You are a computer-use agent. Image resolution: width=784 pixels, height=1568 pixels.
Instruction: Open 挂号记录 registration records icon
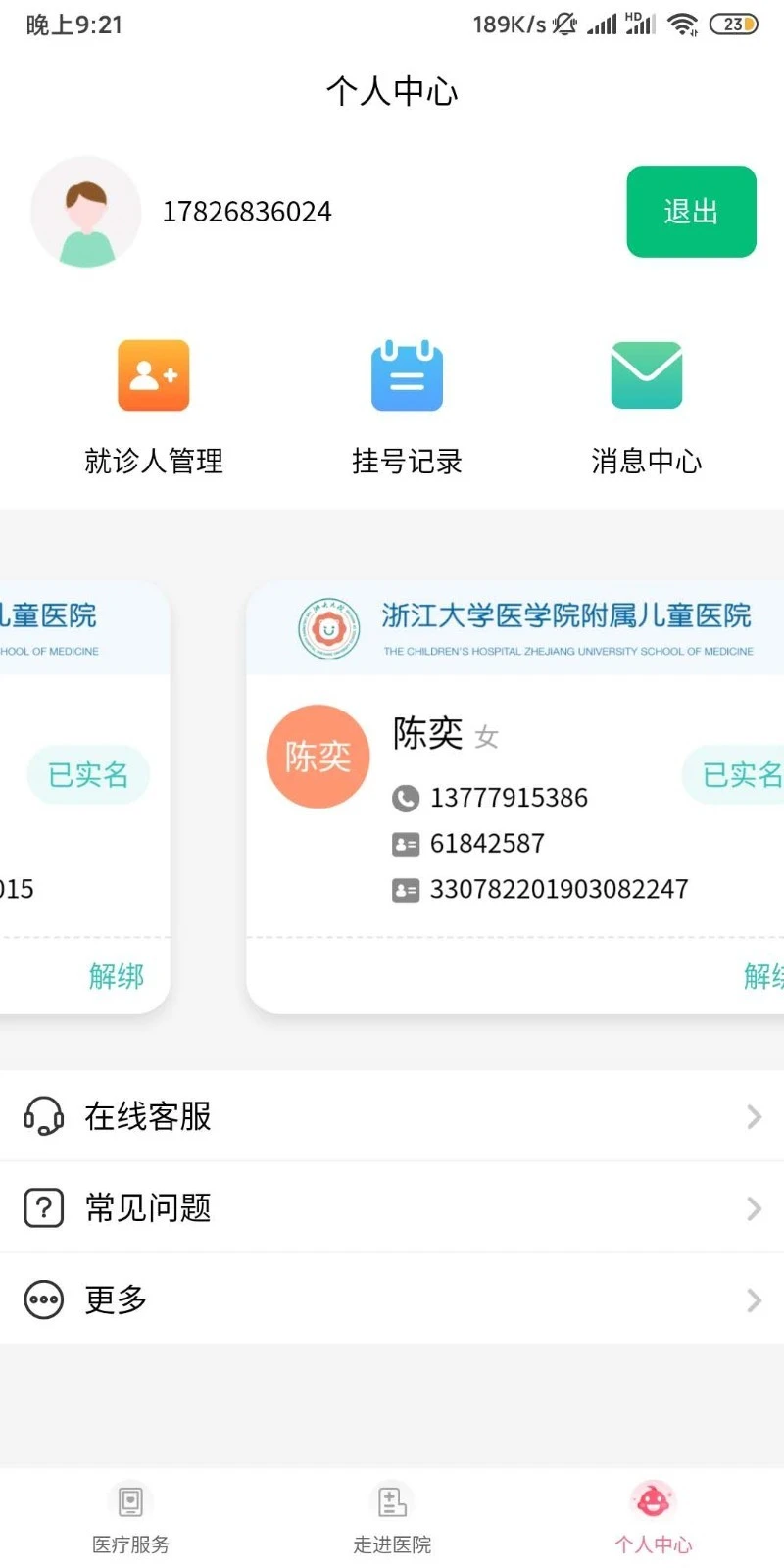pos(407,375)
